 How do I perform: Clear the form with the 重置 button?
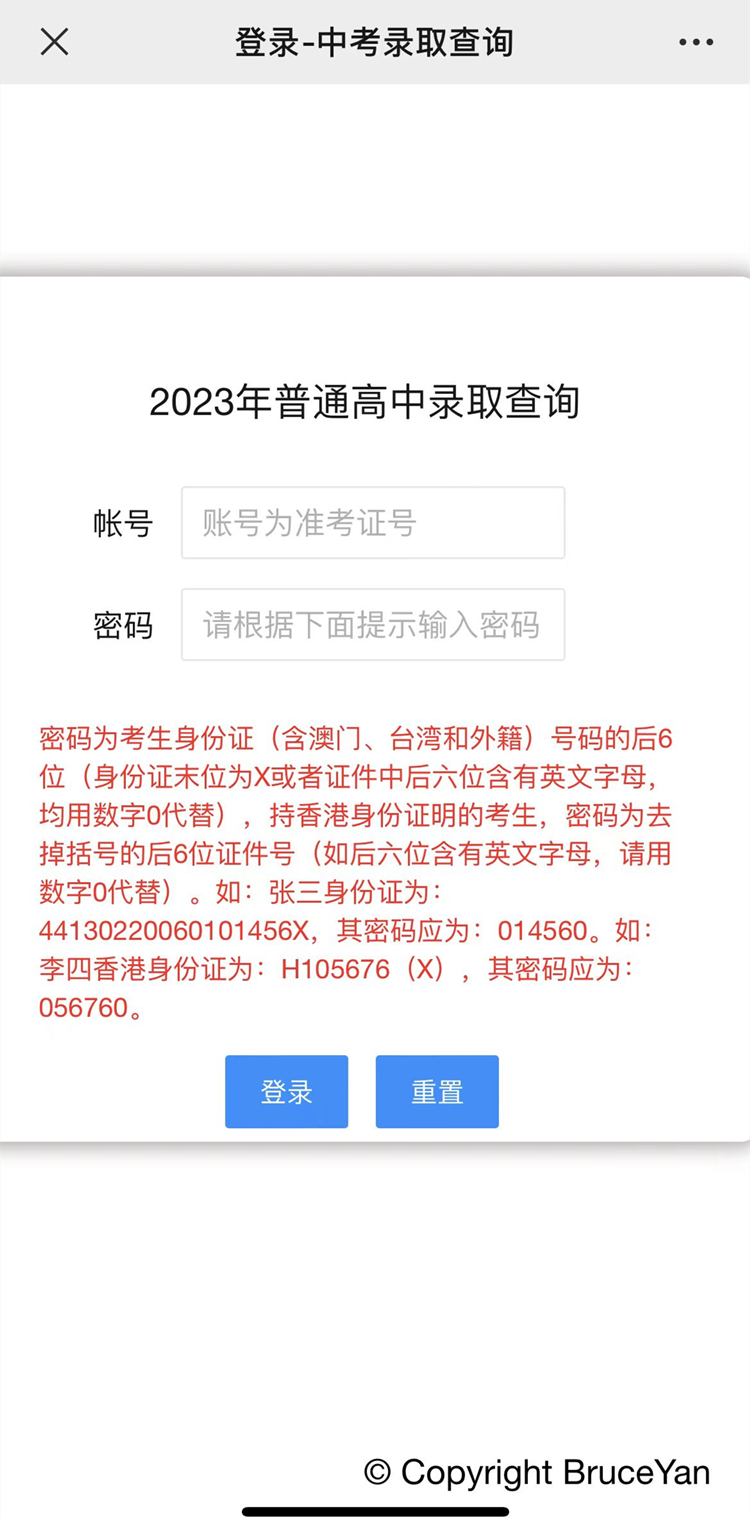point(437,1092)
